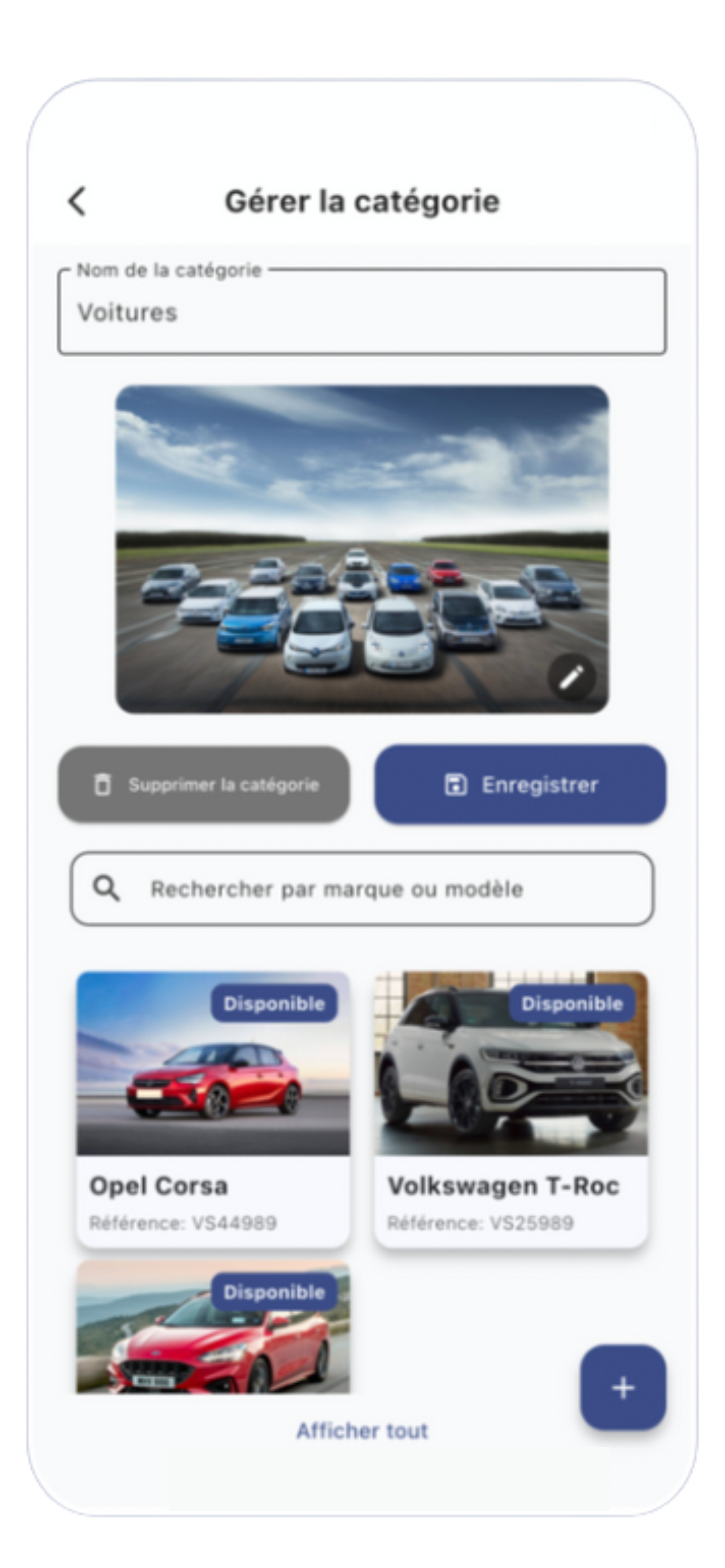Focus the Rechercher par marque ou modèle field
The height and width of the screenshot is (1568, 725).
tap(361, 888)
